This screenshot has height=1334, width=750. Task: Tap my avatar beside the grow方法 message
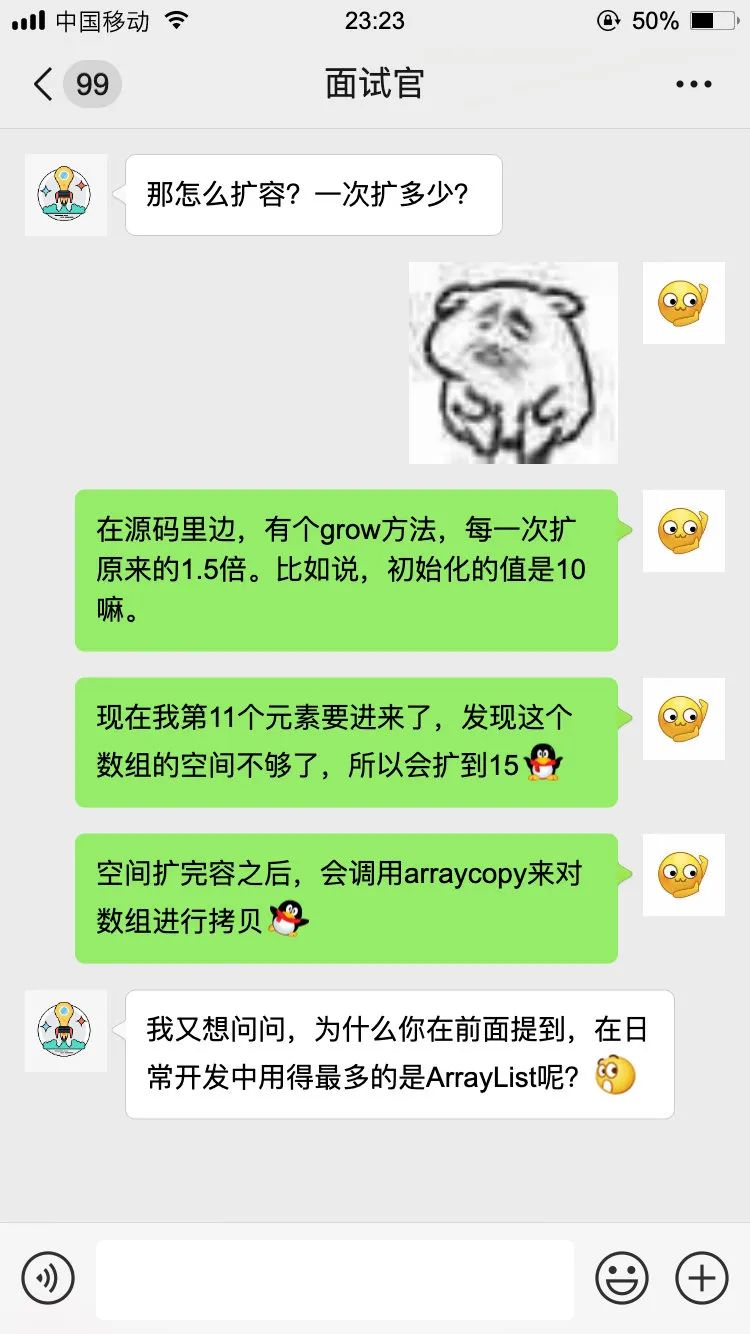pos(683,530)
